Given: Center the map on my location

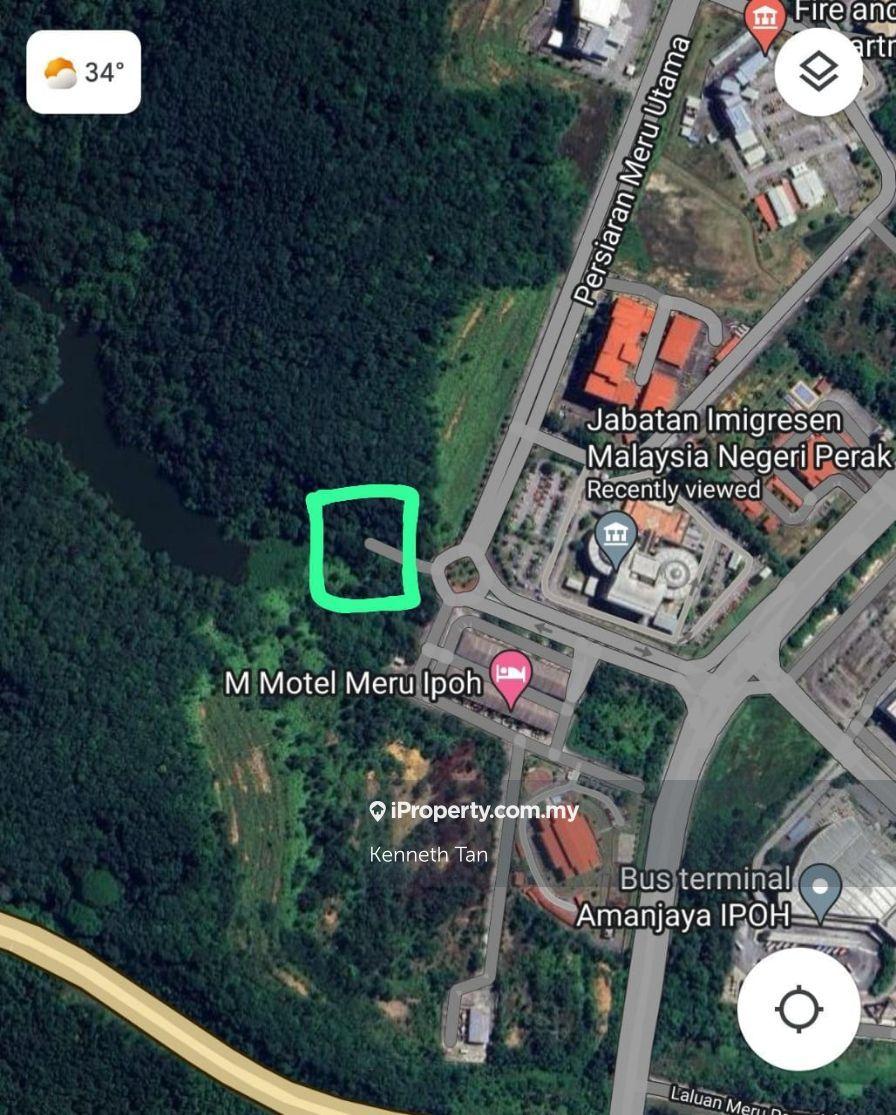Looking at the screenshot, I should point(798,1008).
